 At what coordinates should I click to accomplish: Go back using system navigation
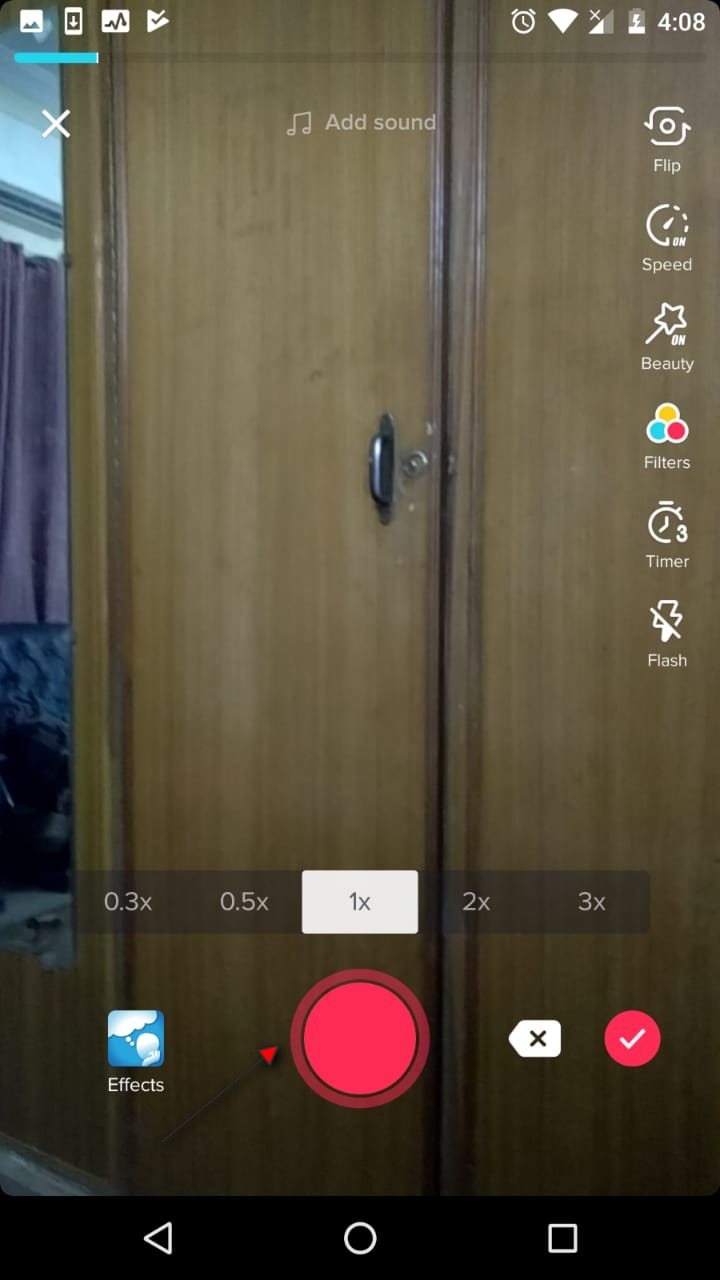pyautogui.click(x=158, y=1238)
